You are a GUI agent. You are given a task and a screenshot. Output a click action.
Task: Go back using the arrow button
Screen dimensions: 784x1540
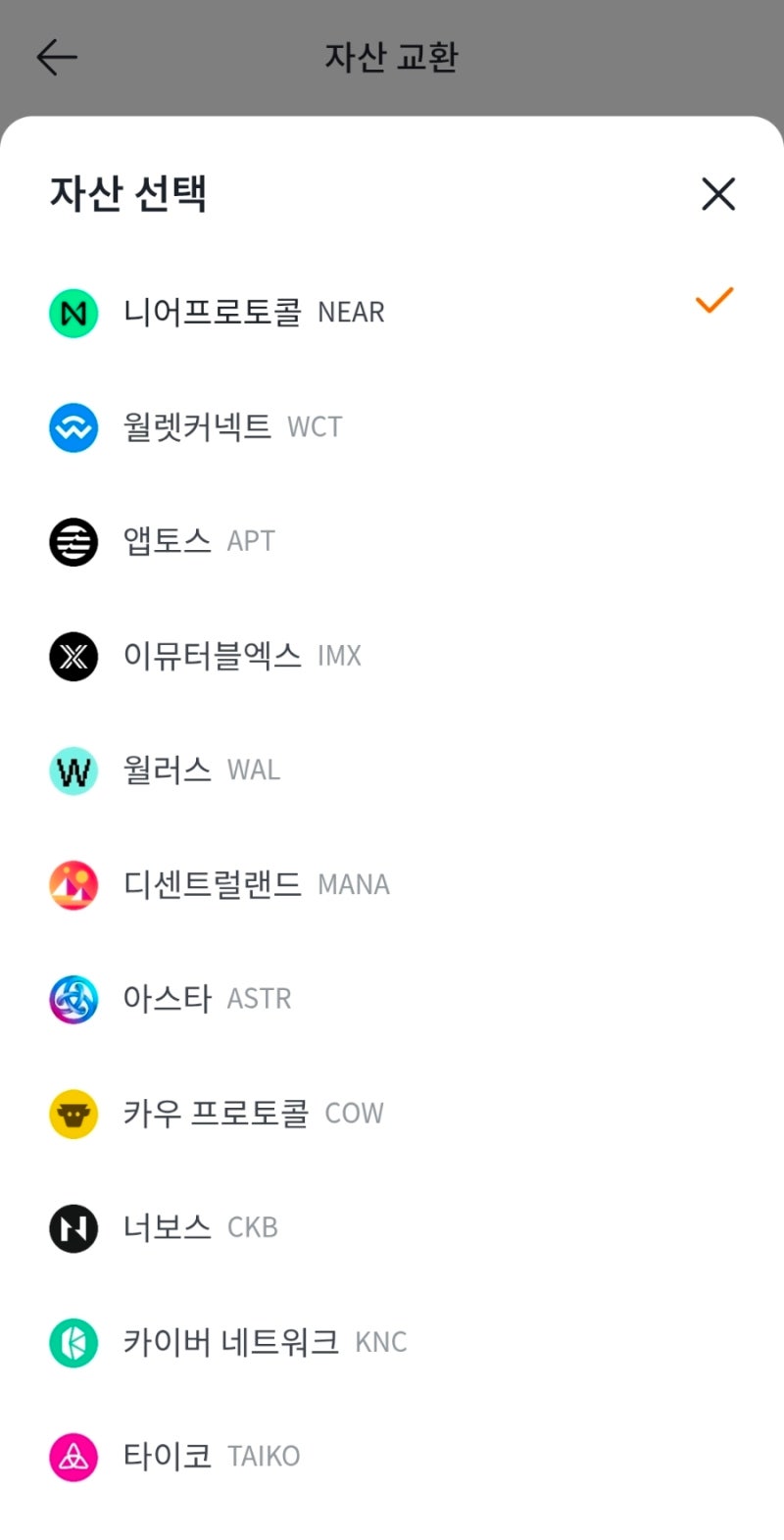click(56, 57)
